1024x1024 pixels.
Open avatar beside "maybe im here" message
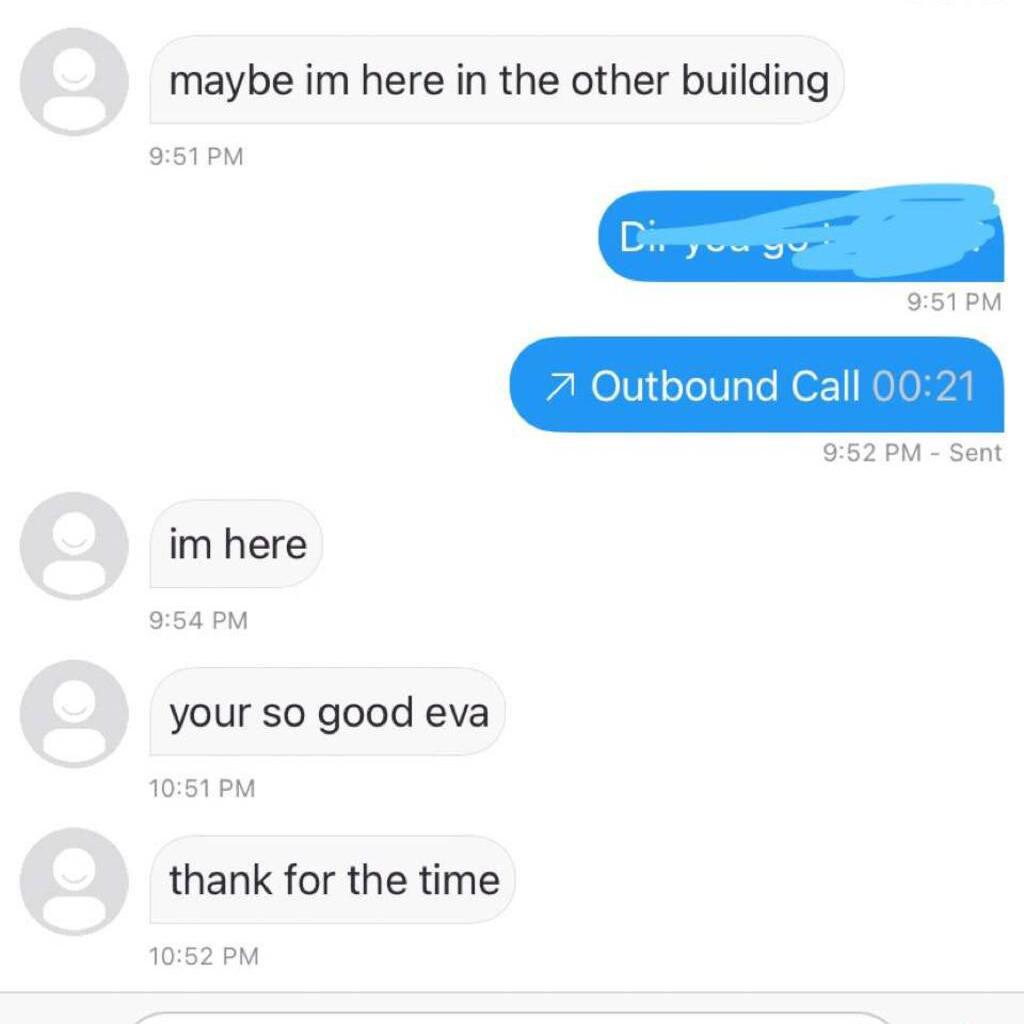[x=74, y=82]
